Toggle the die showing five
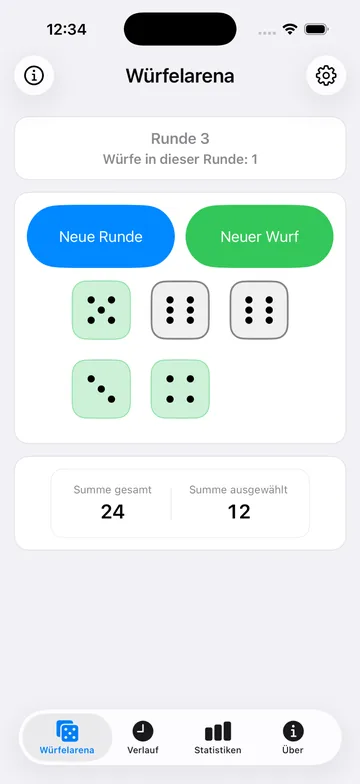This screenshot has width=360, height=784. point(102,310)
